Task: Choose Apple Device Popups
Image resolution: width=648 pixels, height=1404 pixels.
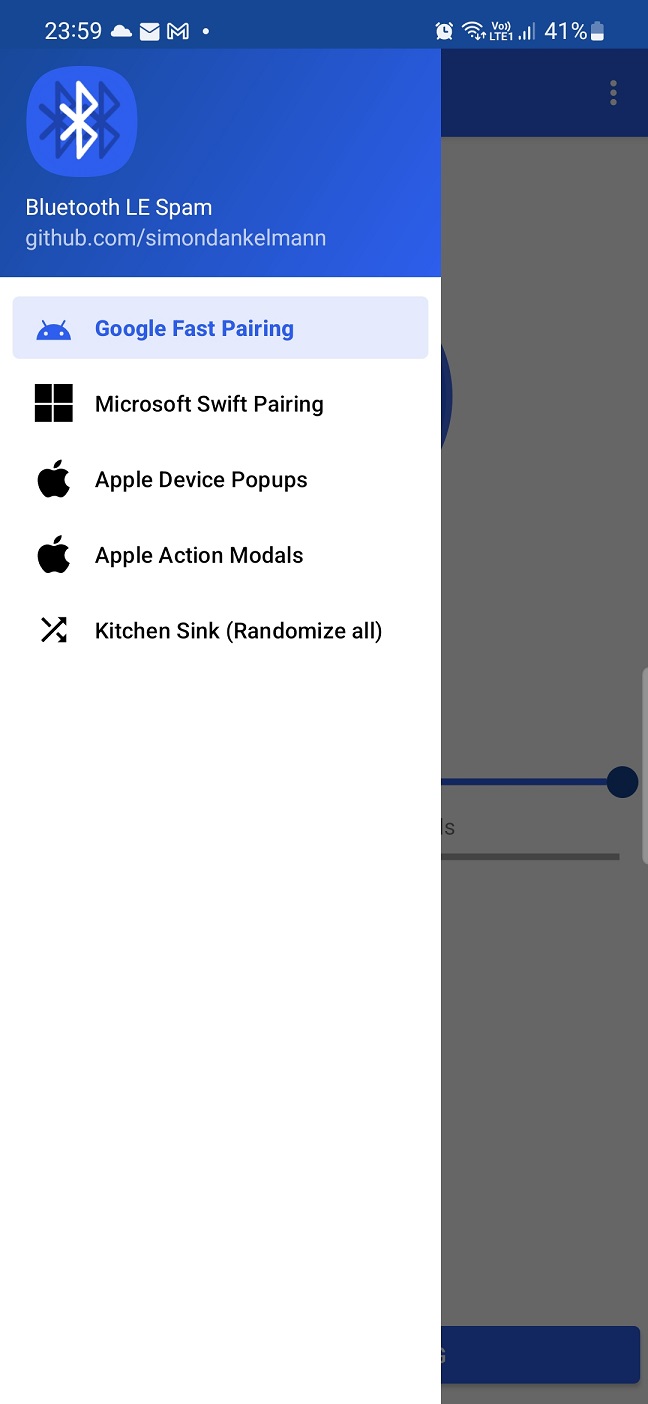Action: coord(220,480)
